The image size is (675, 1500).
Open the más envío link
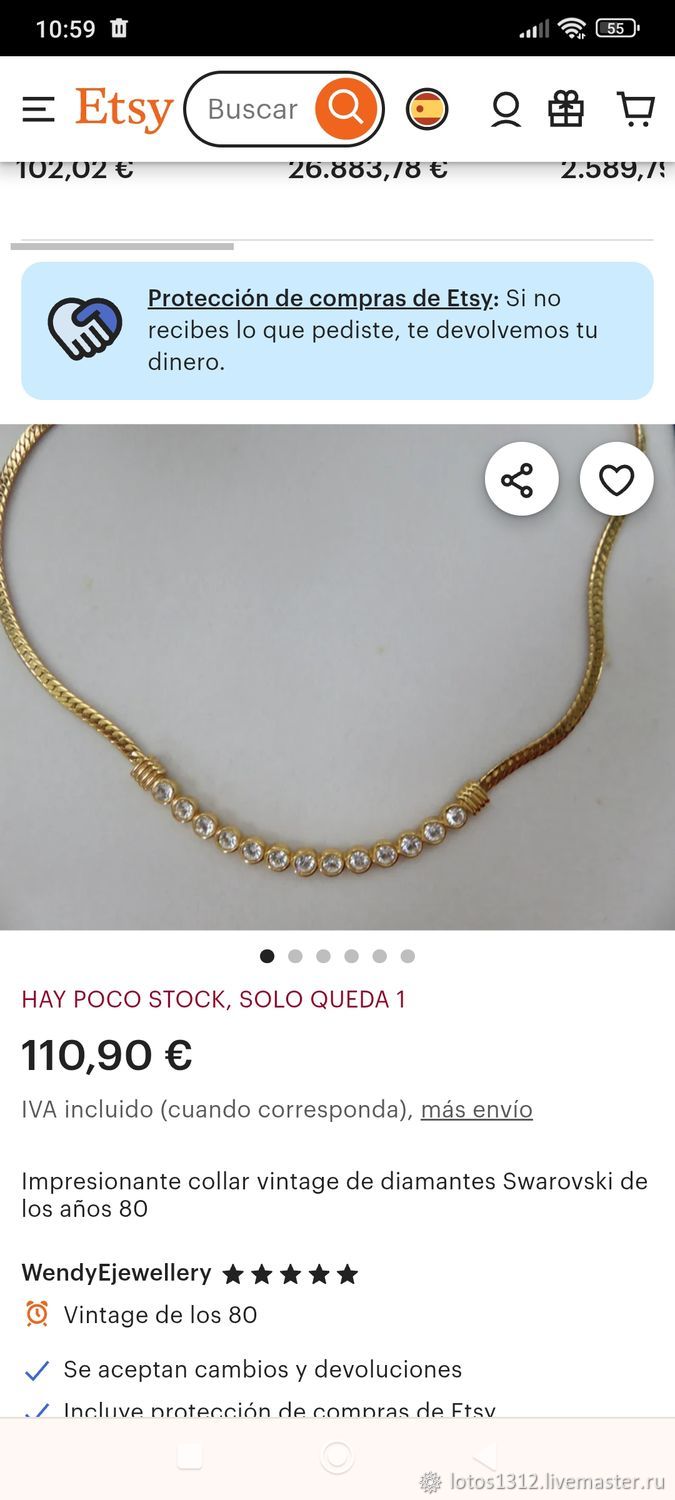pyautogui.click(x=477, y=1109)
